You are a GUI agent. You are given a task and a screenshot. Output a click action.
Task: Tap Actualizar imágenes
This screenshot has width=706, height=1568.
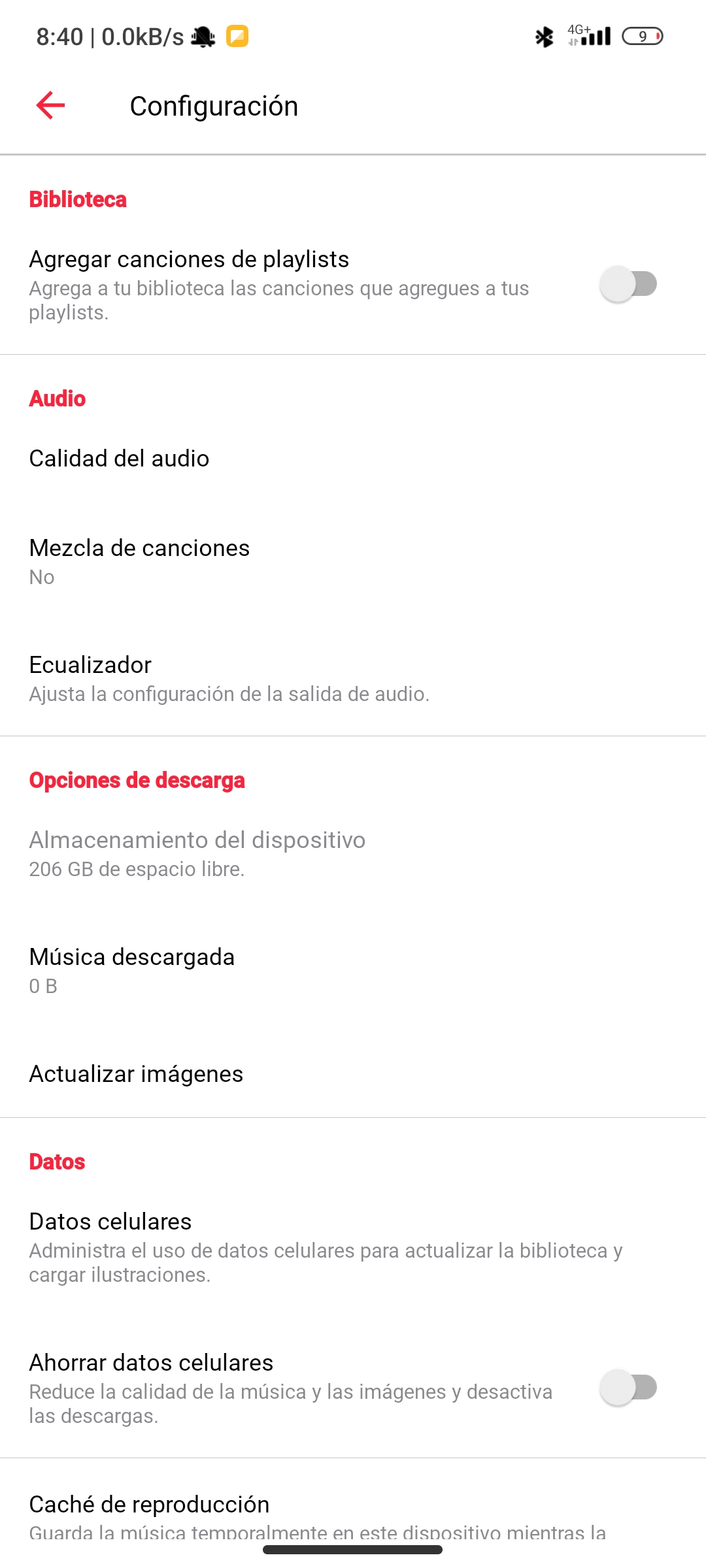click(x=136, y=1074)
